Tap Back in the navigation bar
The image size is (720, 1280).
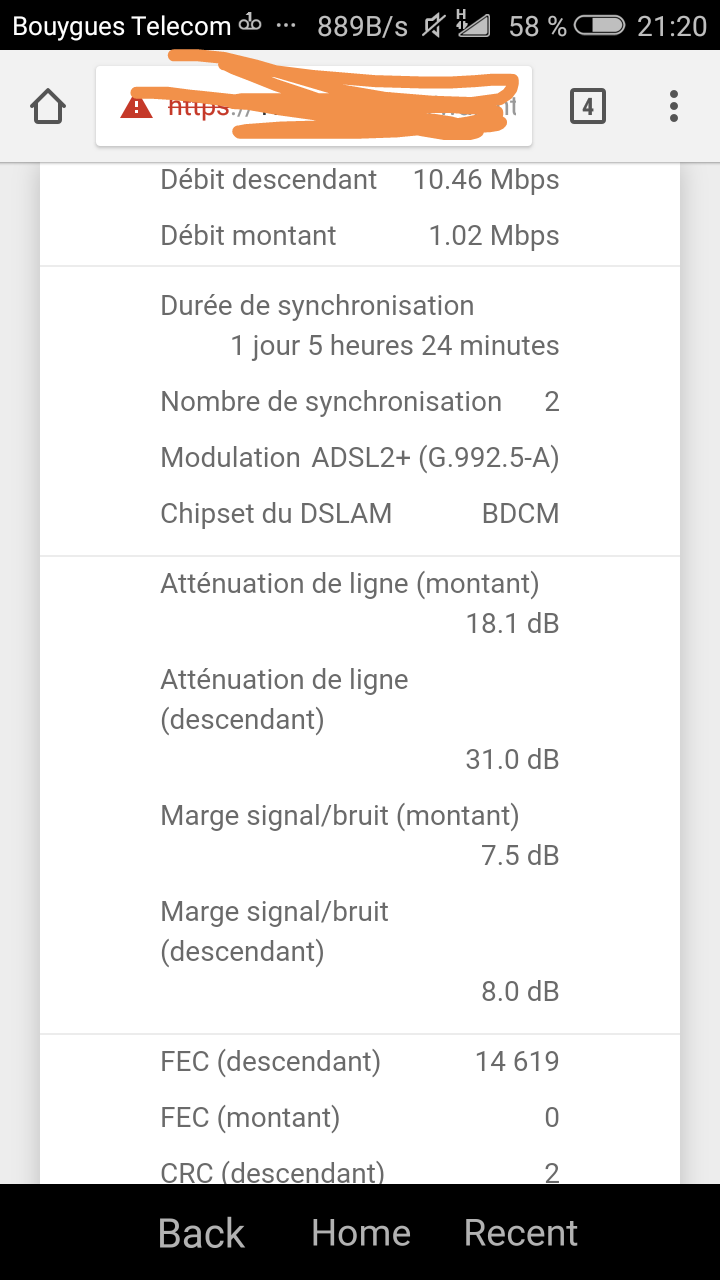click(x=201, y=1233)
